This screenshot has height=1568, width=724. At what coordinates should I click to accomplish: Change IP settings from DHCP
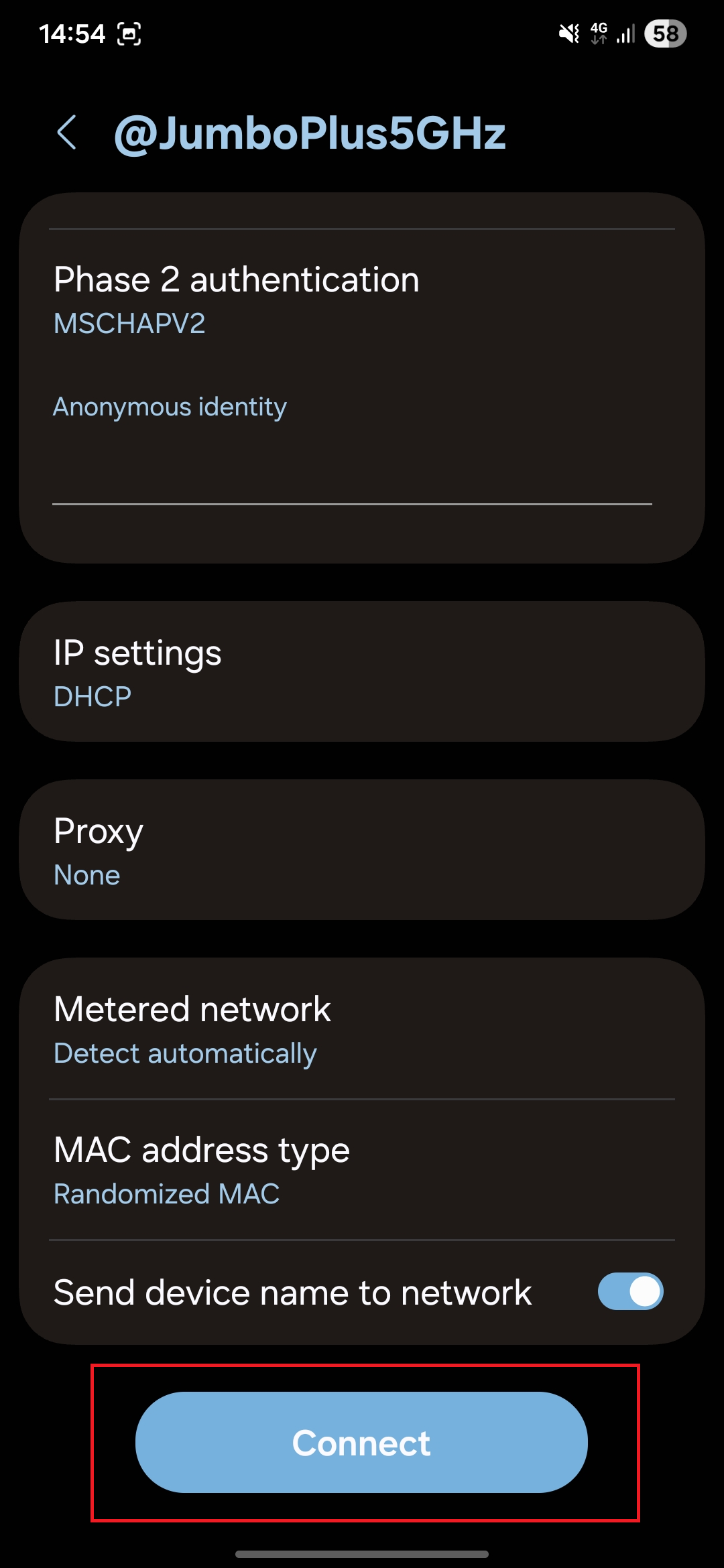tap(362, 672)
